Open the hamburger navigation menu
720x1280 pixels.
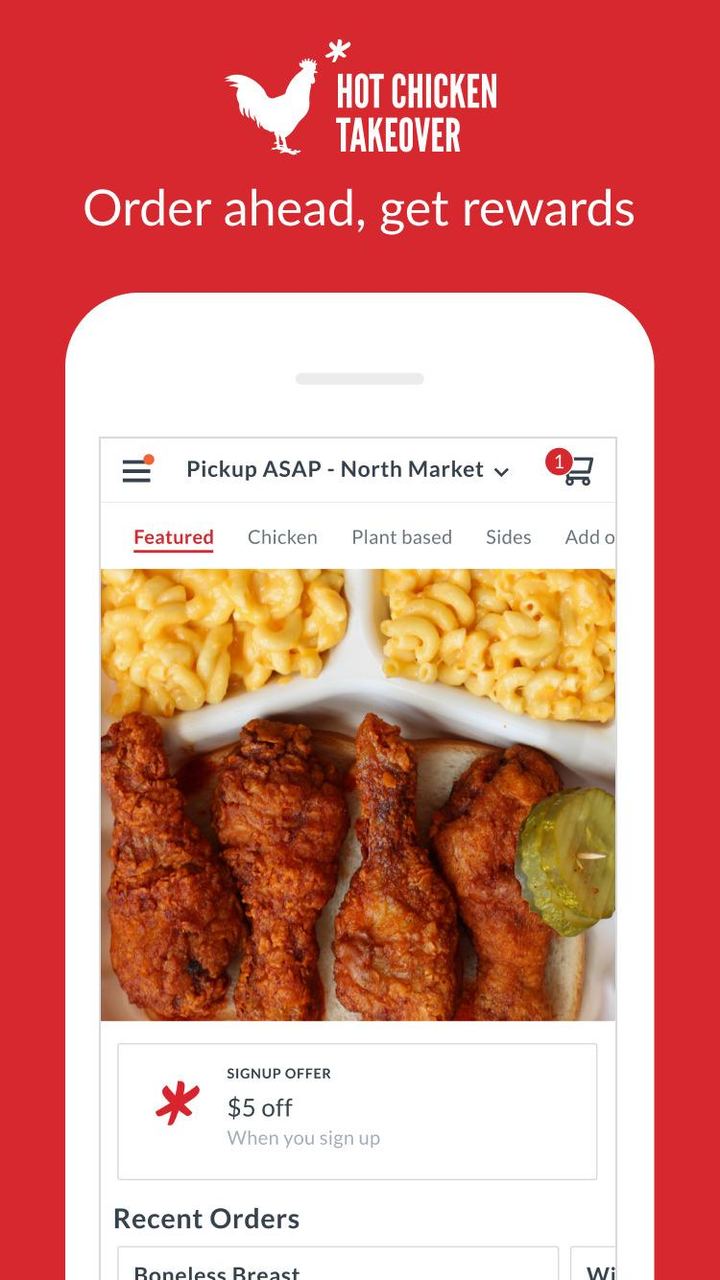(x=136, y=469)
